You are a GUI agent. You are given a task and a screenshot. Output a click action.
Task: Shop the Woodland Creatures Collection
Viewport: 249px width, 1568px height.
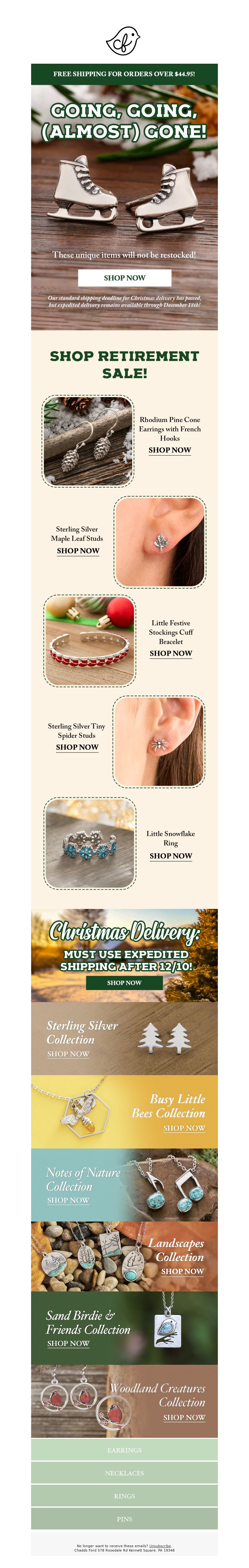pyautogui.click(x=184, y=1417)
